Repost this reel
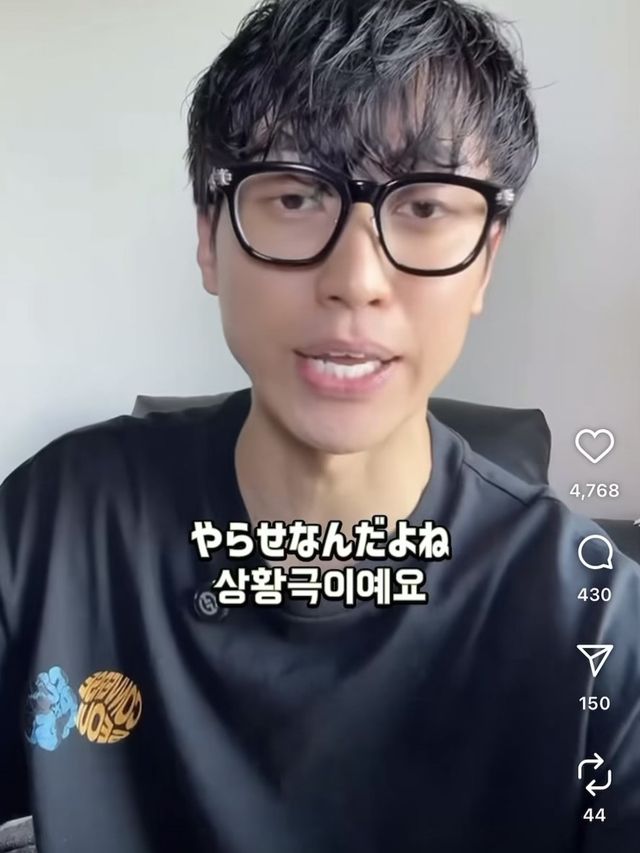 point(594,773)
